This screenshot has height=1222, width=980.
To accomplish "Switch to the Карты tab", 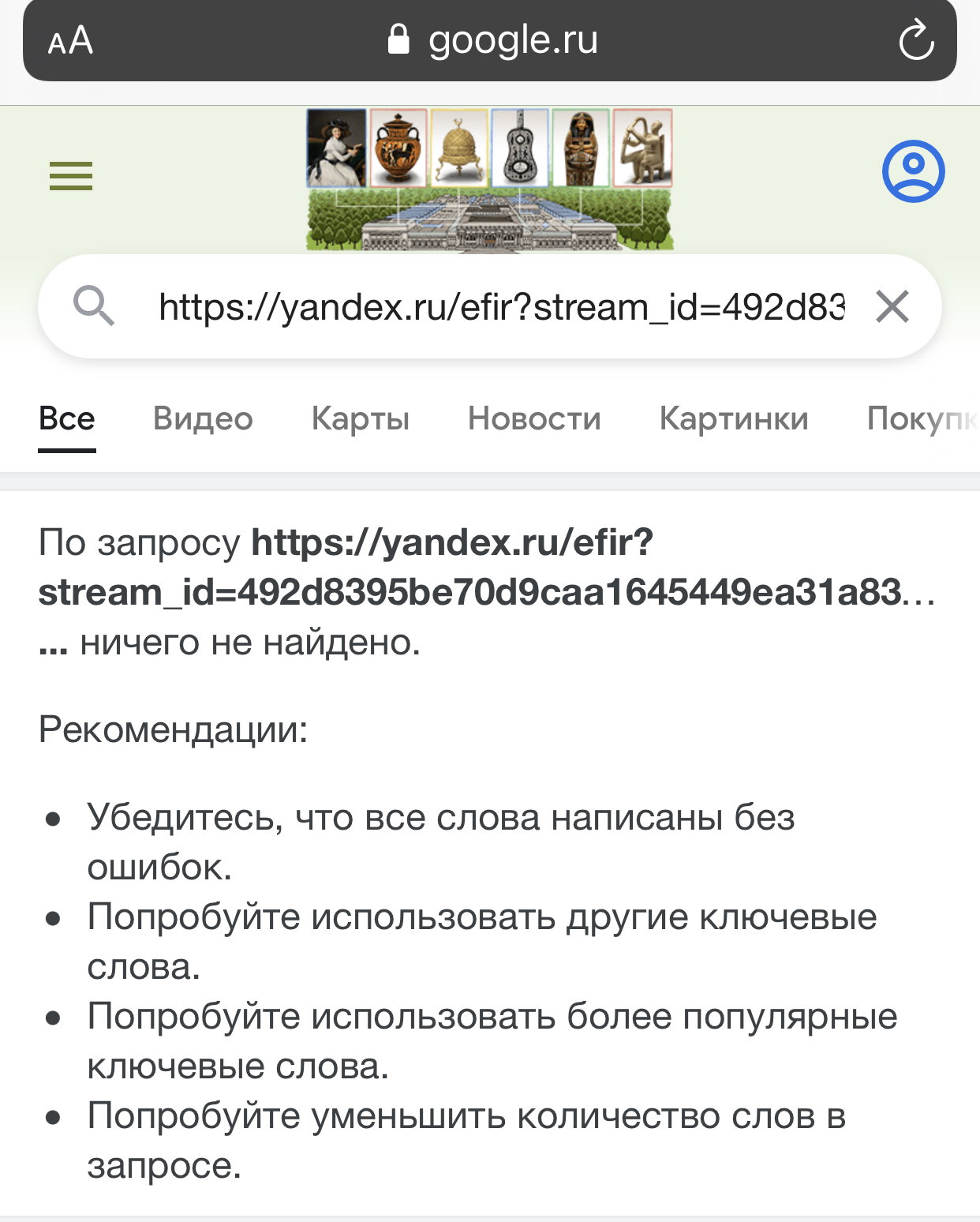I will [361, 418].
